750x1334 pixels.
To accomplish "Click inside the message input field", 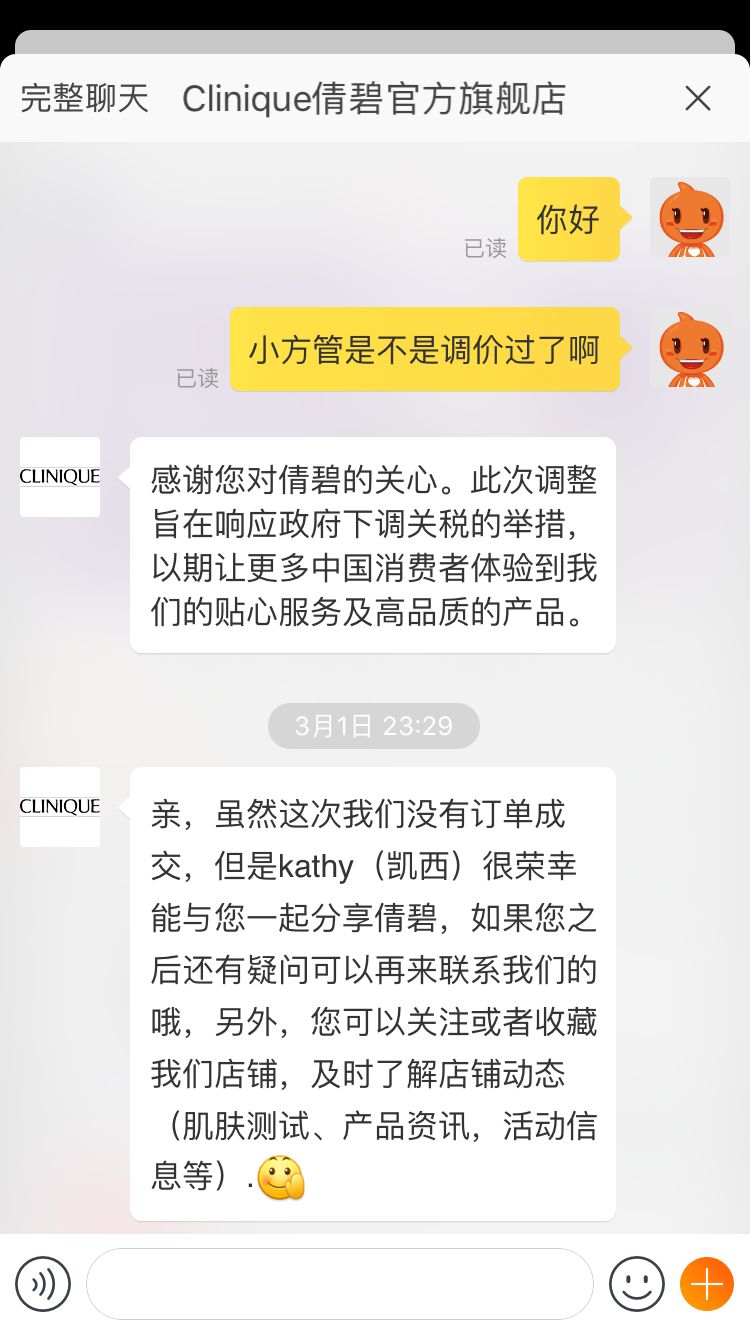I will [x=340, y=1283].
